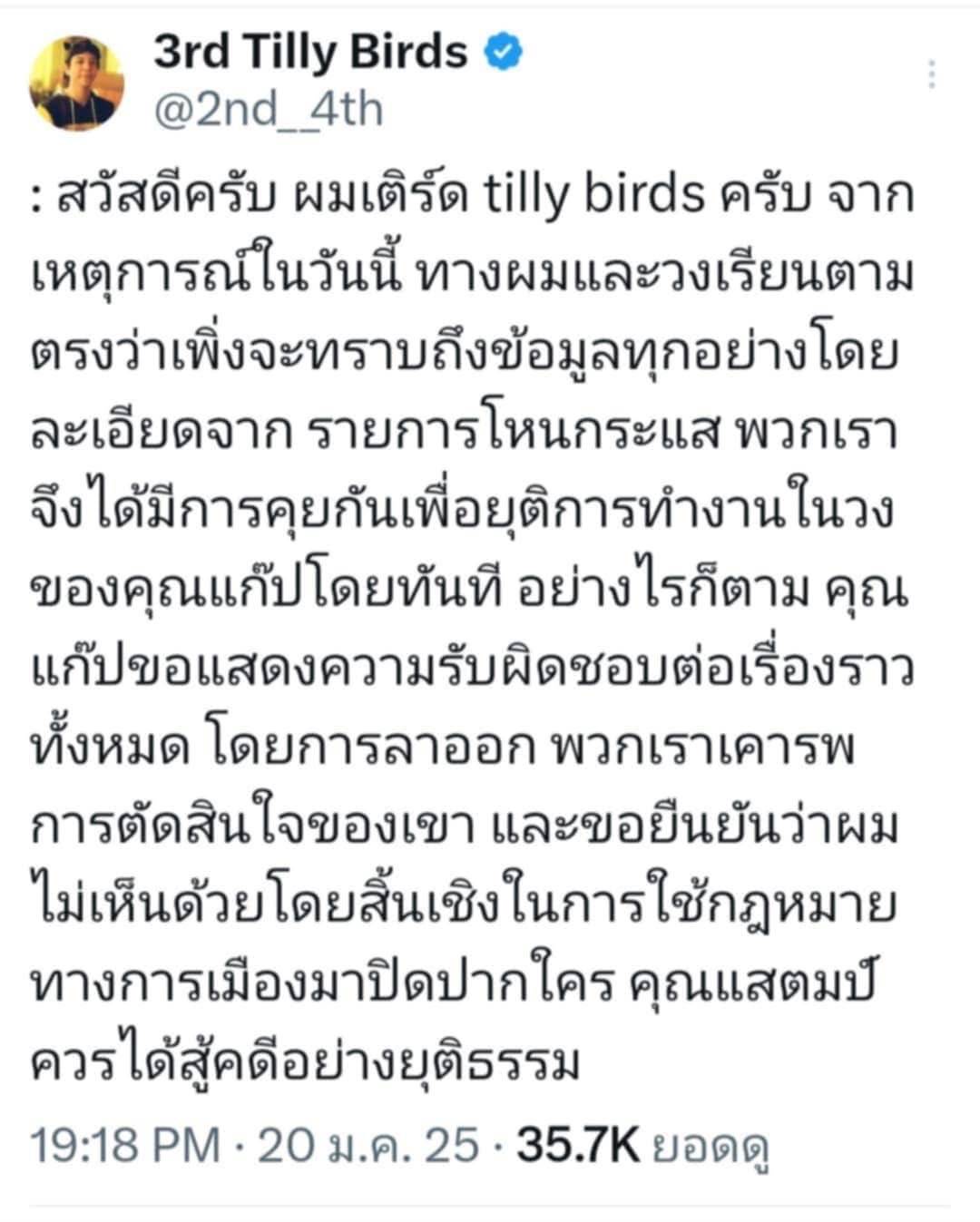Open the tweet's overflow menu
Screen dimensions: 980x1222
click(x=932, y=74)
